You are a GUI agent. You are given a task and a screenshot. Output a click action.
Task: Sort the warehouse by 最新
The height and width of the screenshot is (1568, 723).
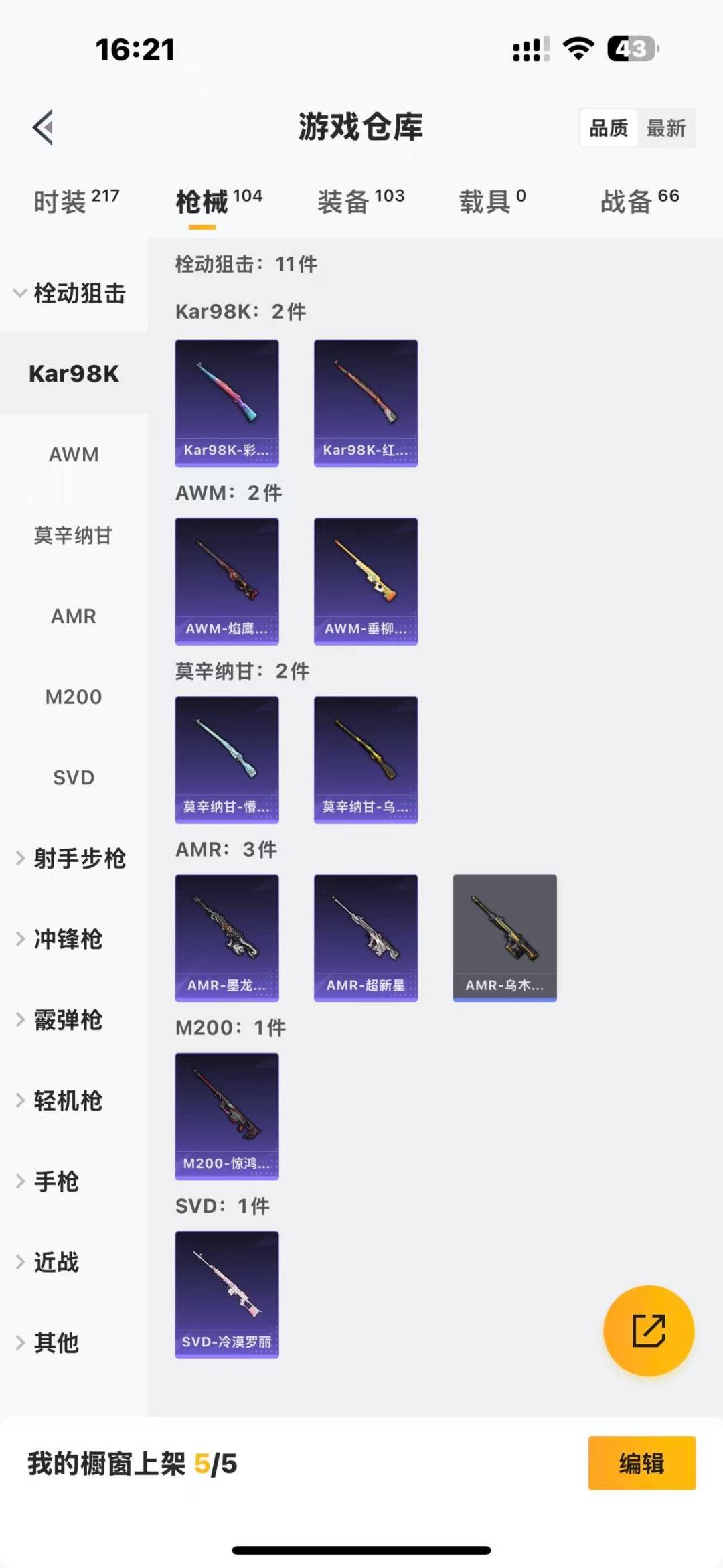point(665,128)
